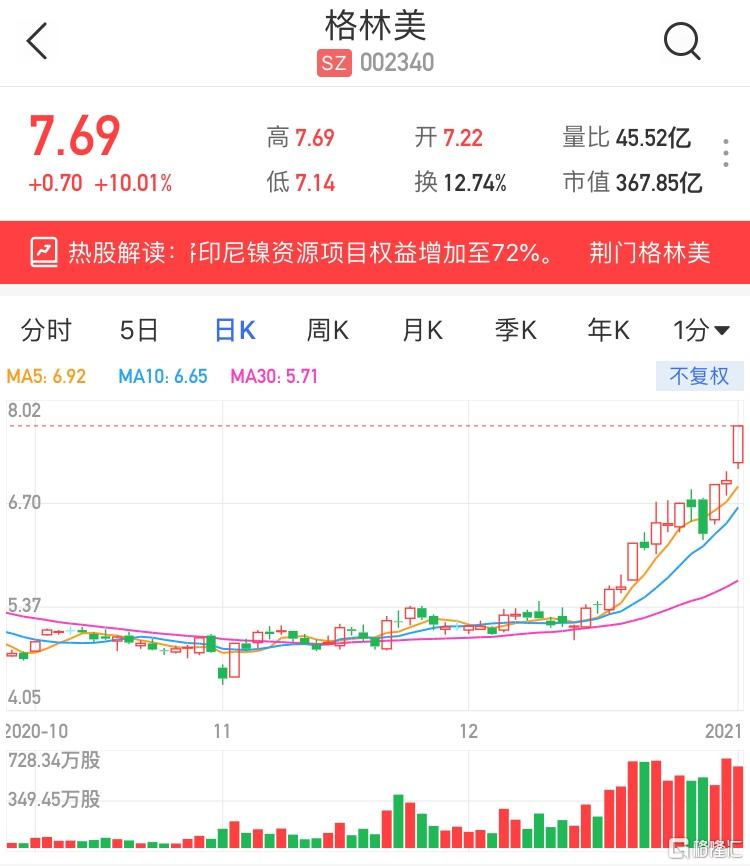Switch to the 季K chart tab
Screen dimensions: 750x866
tap(516, 330)
